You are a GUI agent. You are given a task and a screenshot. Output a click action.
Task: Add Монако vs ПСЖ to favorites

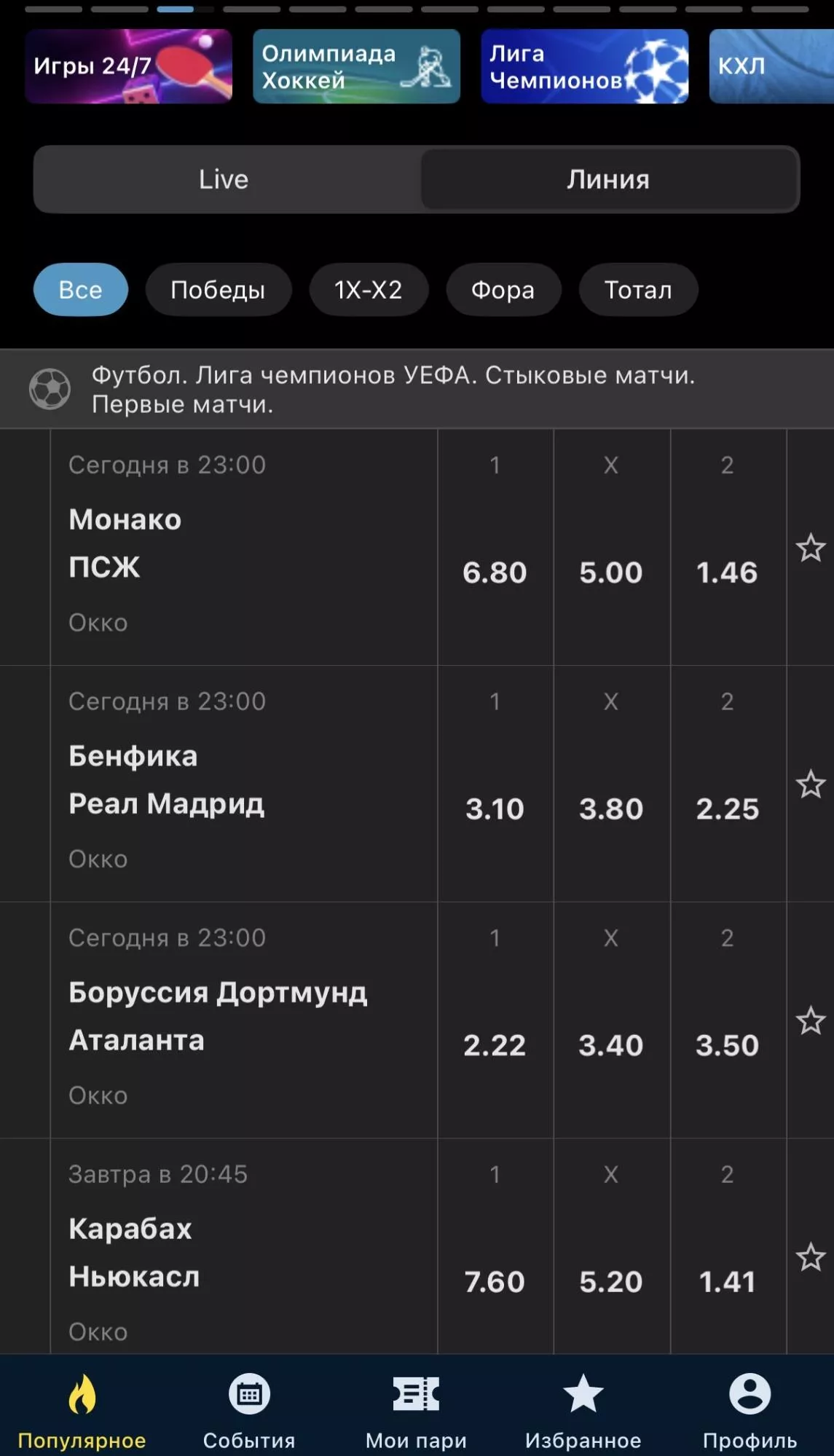810,548
